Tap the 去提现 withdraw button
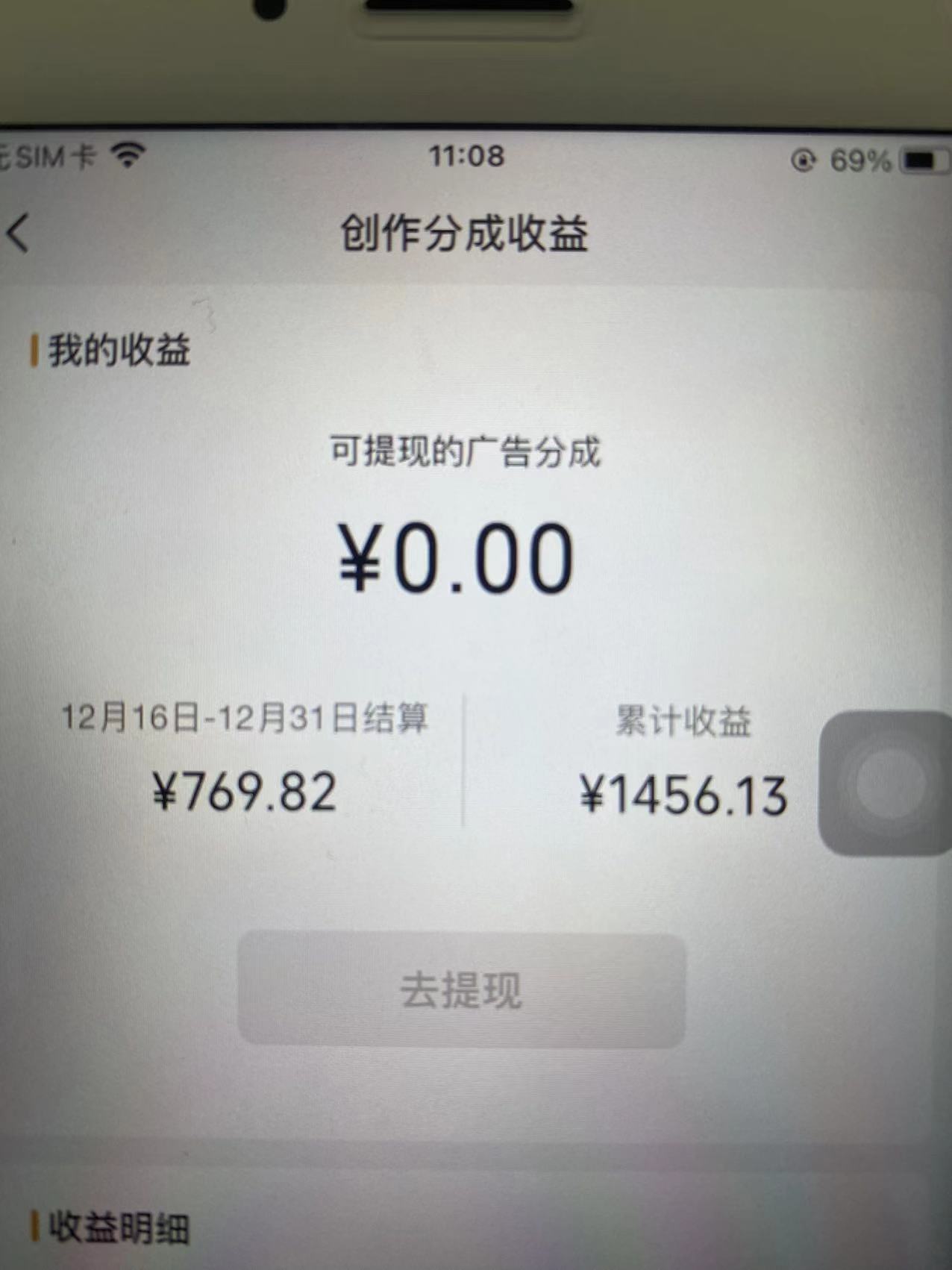 point(461,990)
